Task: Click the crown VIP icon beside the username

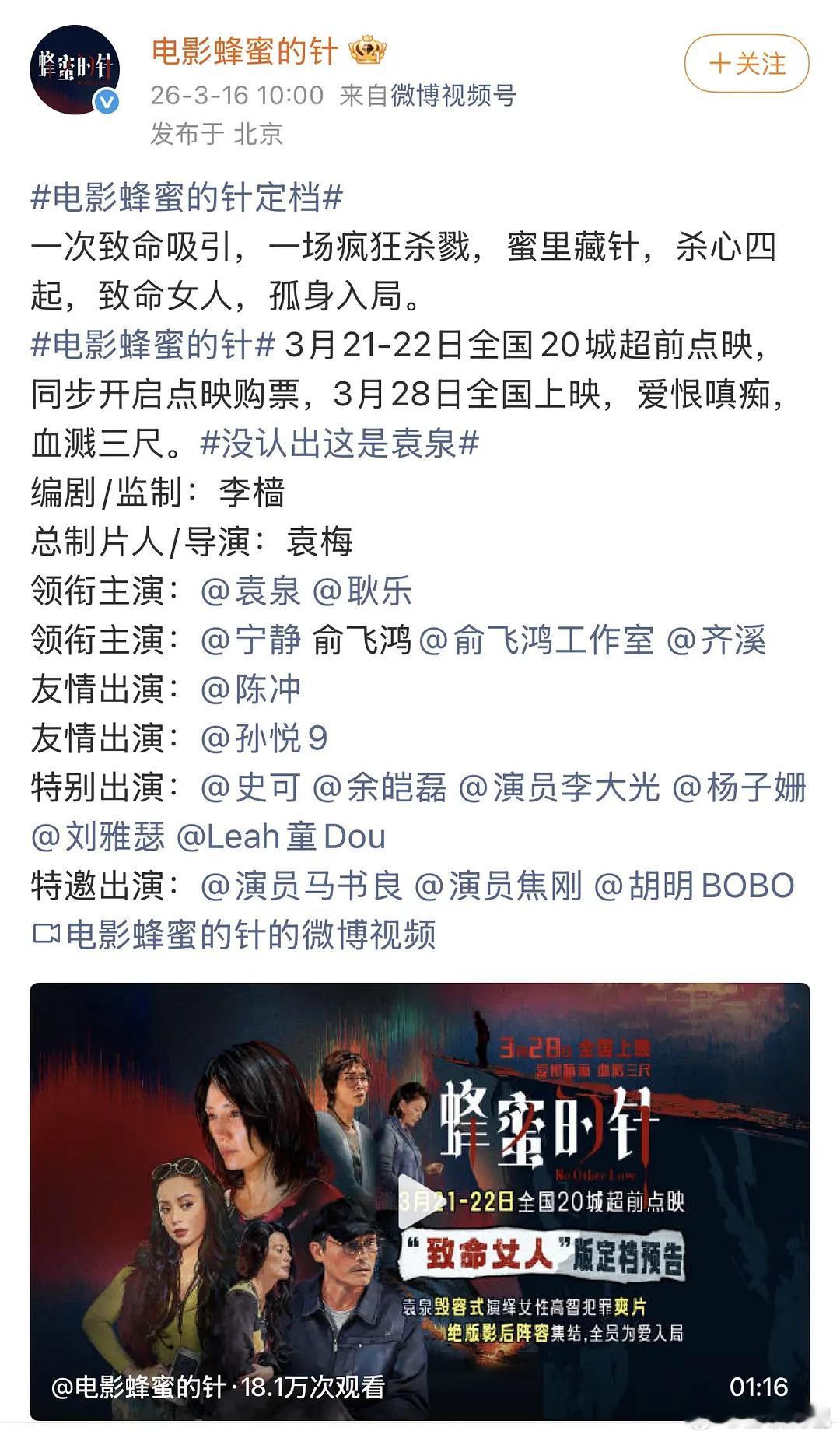Action: tap(369, 50)
